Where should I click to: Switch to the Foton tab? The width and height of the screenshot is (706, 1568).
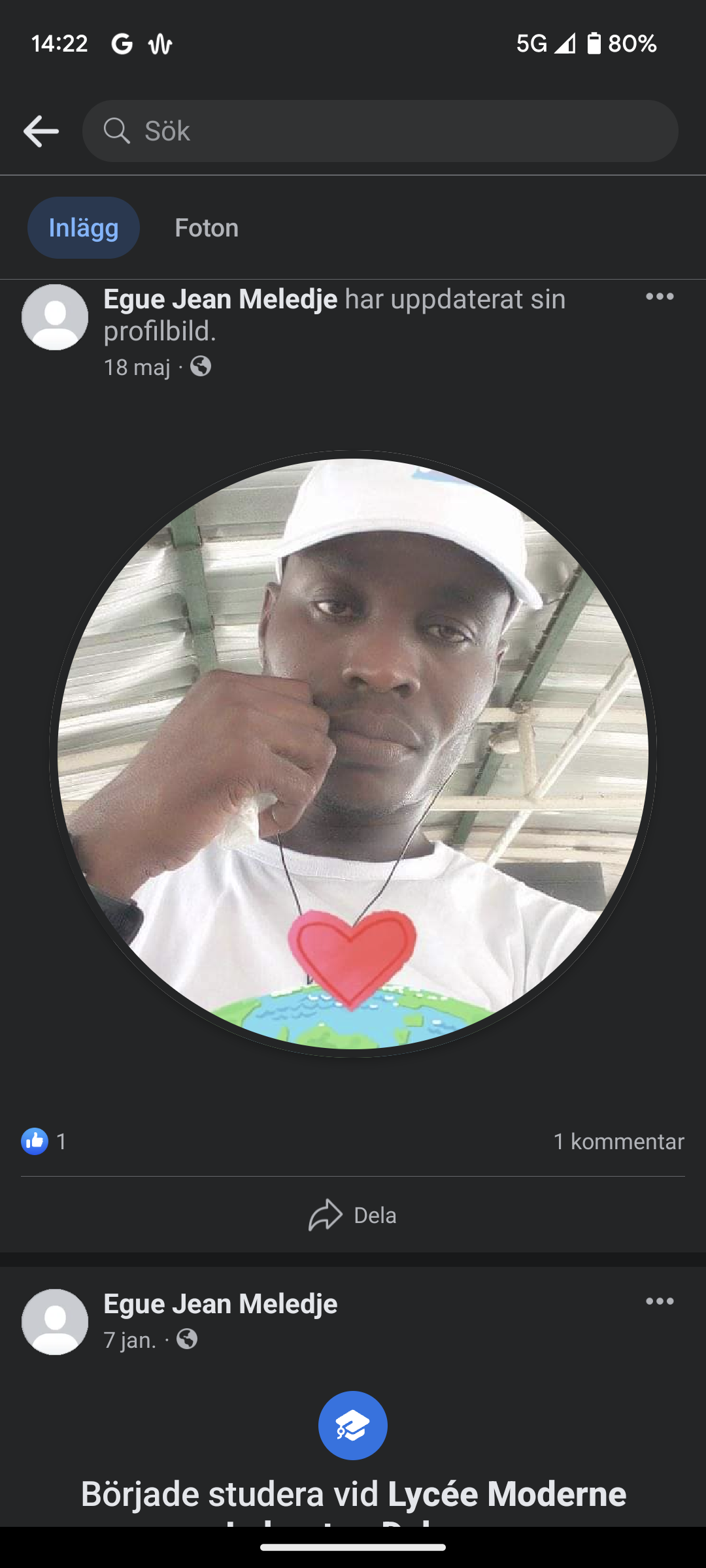207,228
